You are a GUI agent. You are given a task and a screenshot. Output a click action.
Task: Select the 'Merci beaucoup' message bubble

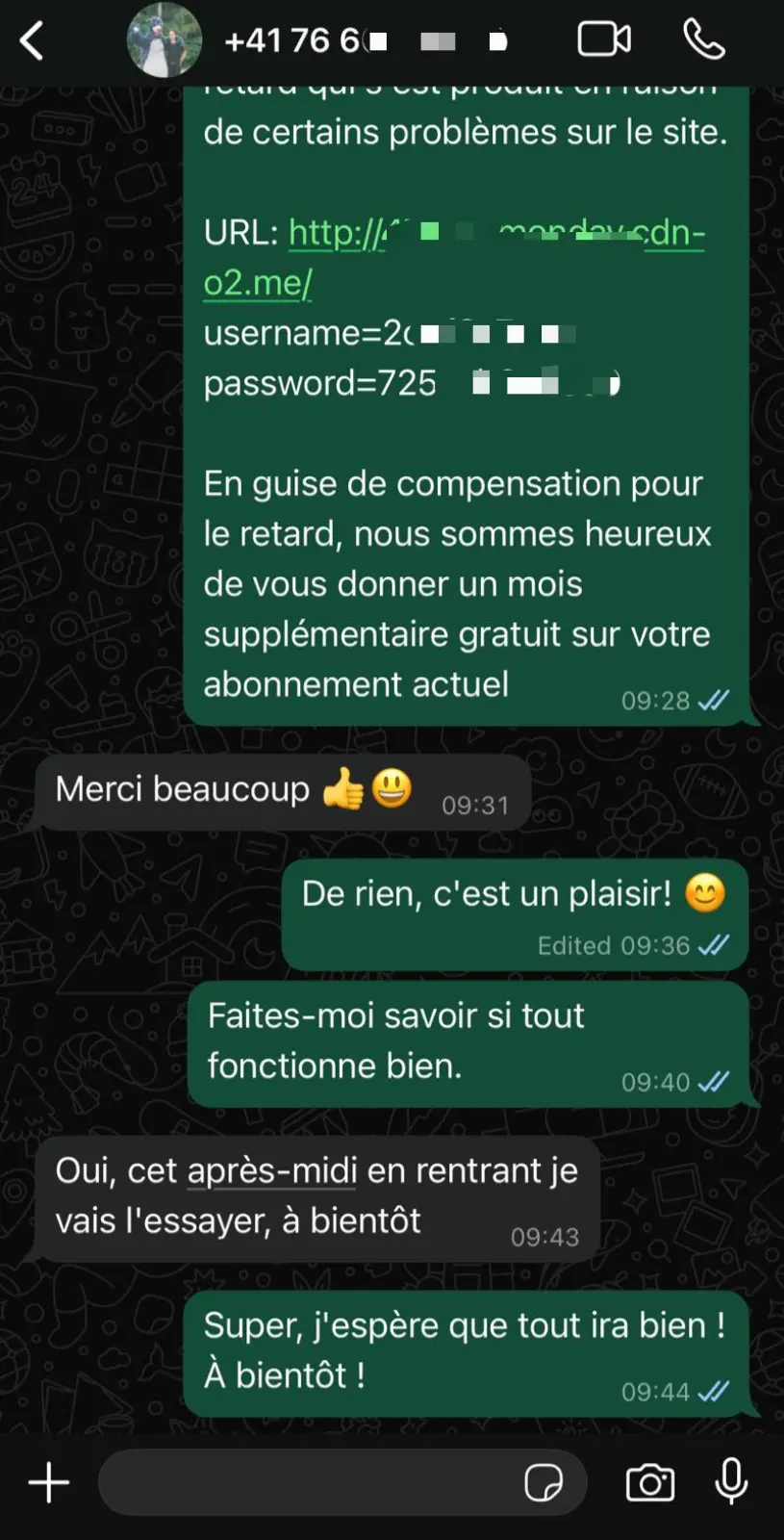point(240,791)
